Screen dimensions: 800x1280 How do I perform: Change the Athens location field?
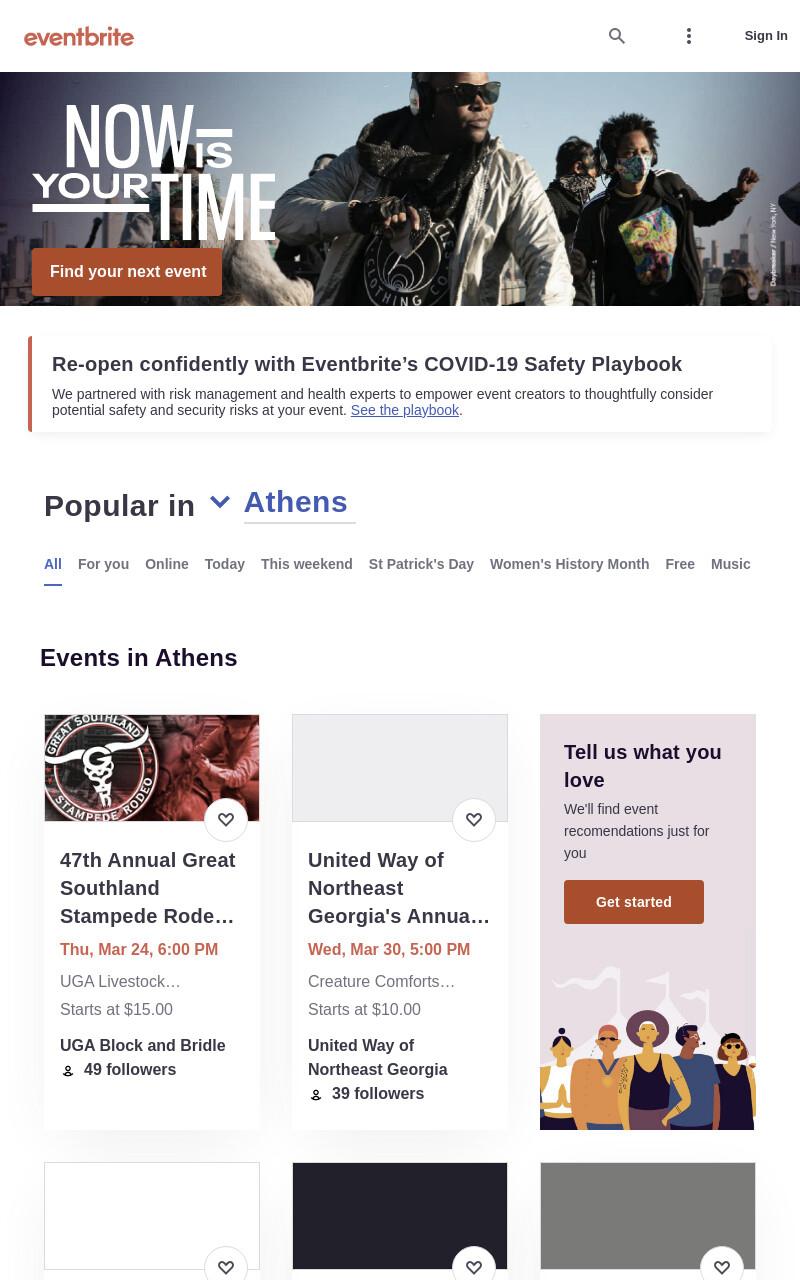tap(299, 503)
